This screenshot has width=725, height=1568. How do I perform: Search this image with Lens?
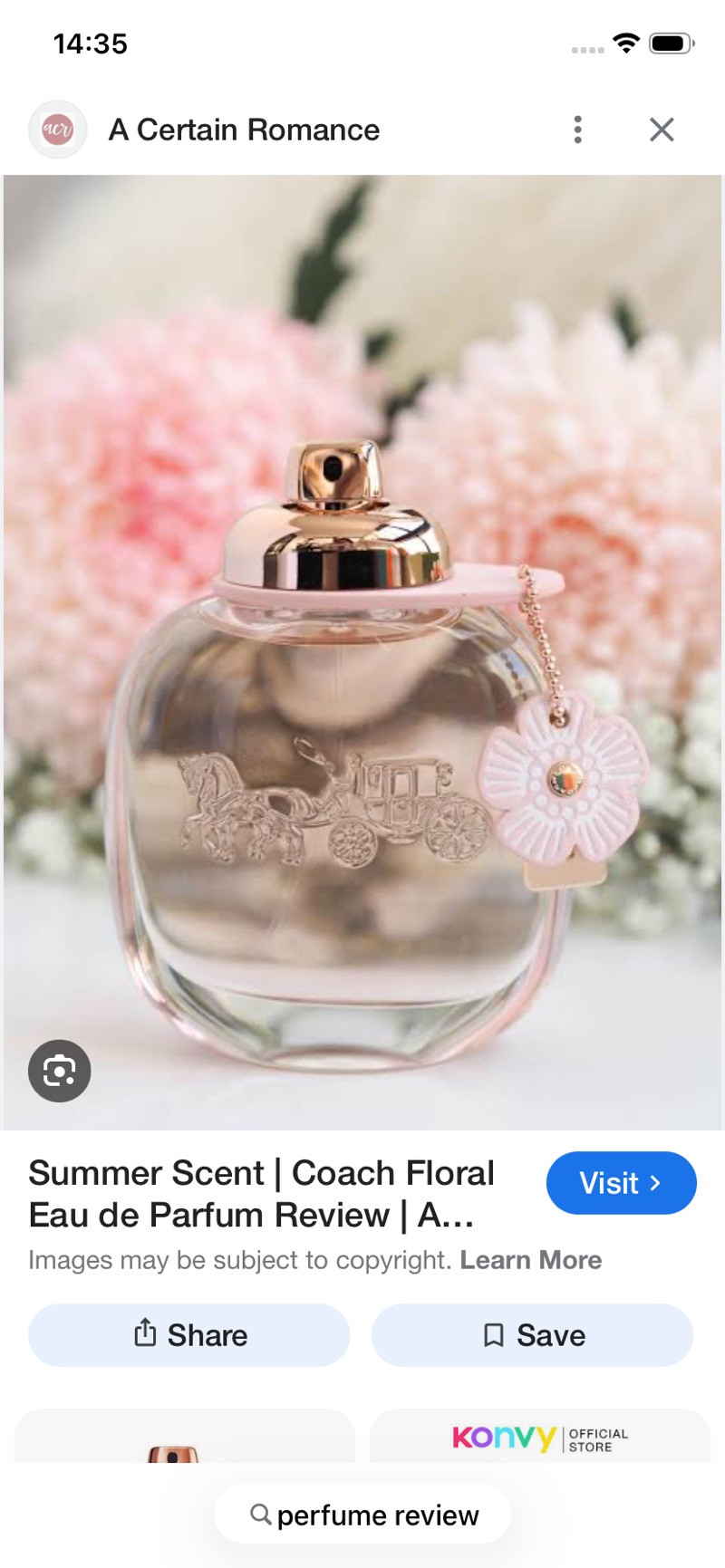pyautogui.click(x=60, y=1071)
